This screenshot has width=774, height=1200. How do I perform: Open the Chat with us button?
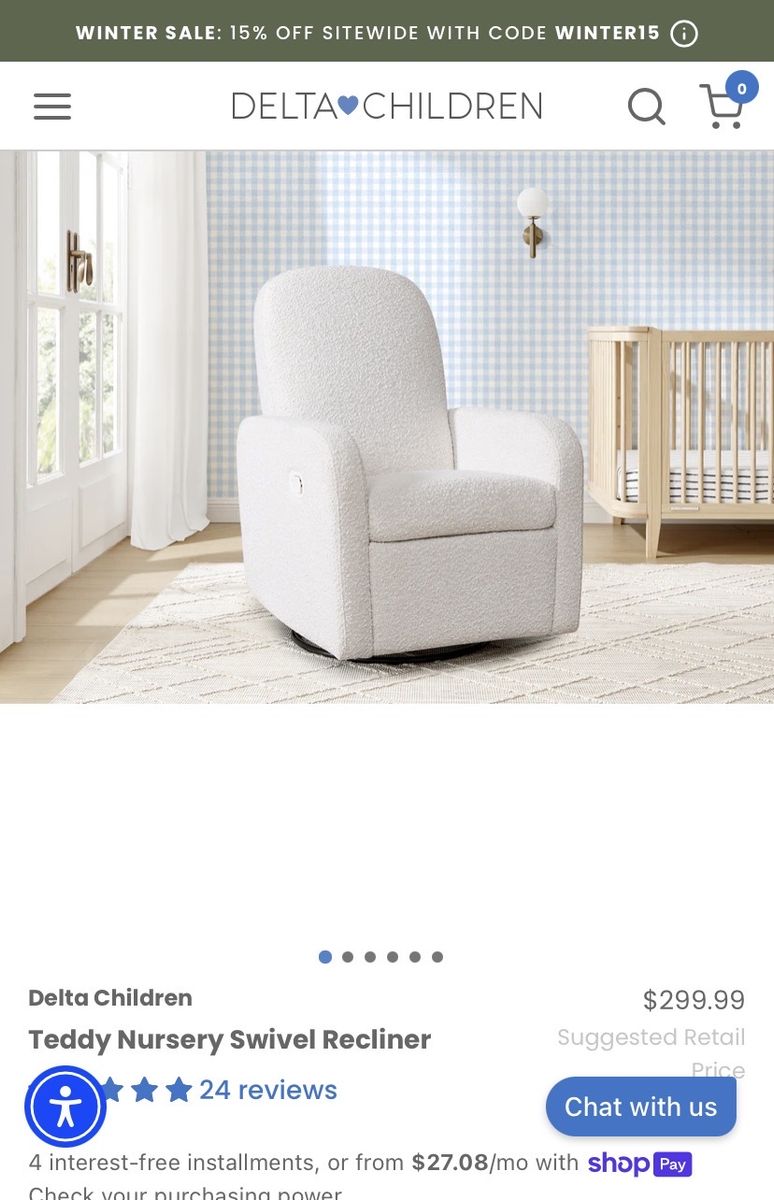pos(641,1106)
